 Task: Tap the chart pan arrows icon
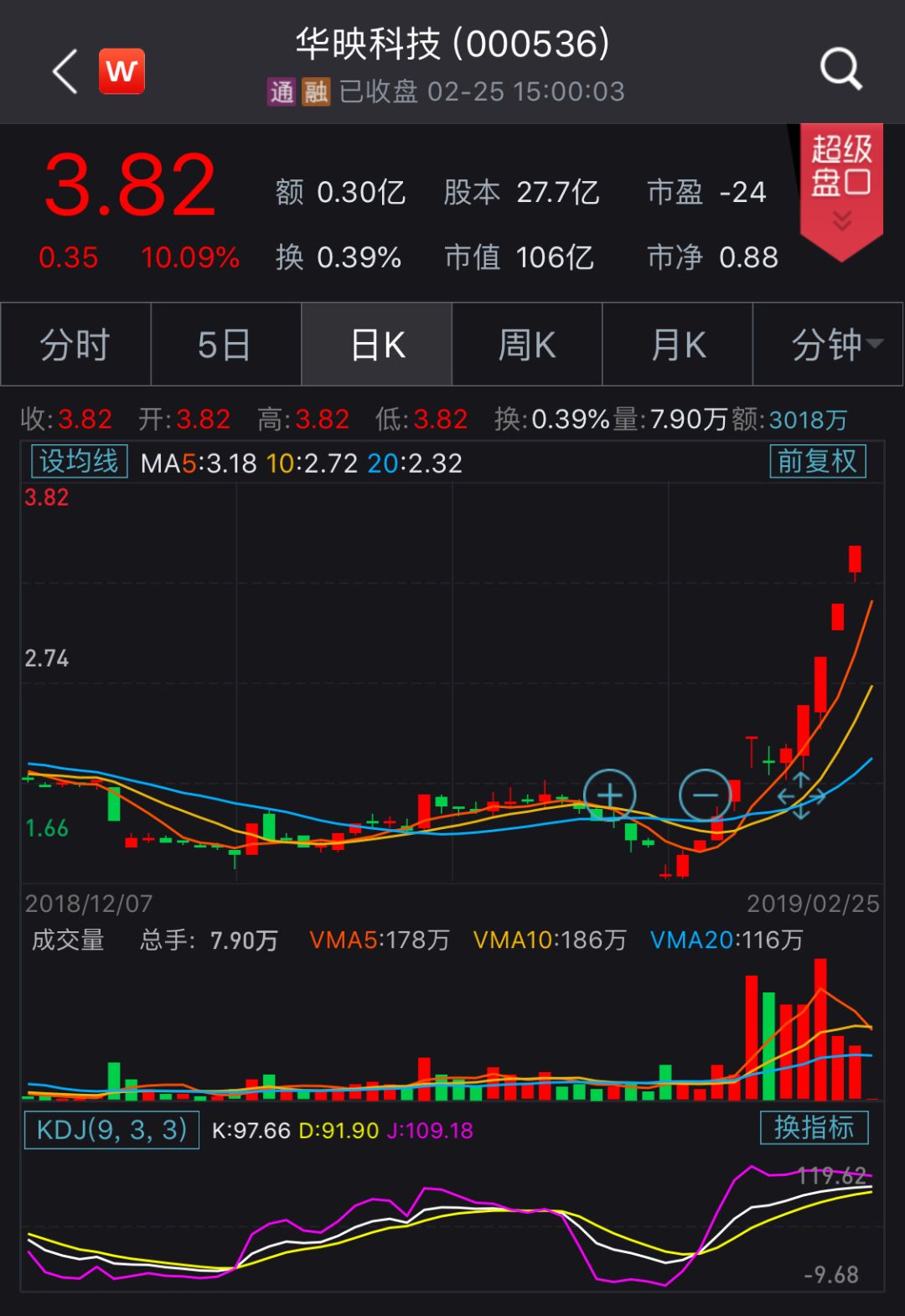(x=801, y=796)
